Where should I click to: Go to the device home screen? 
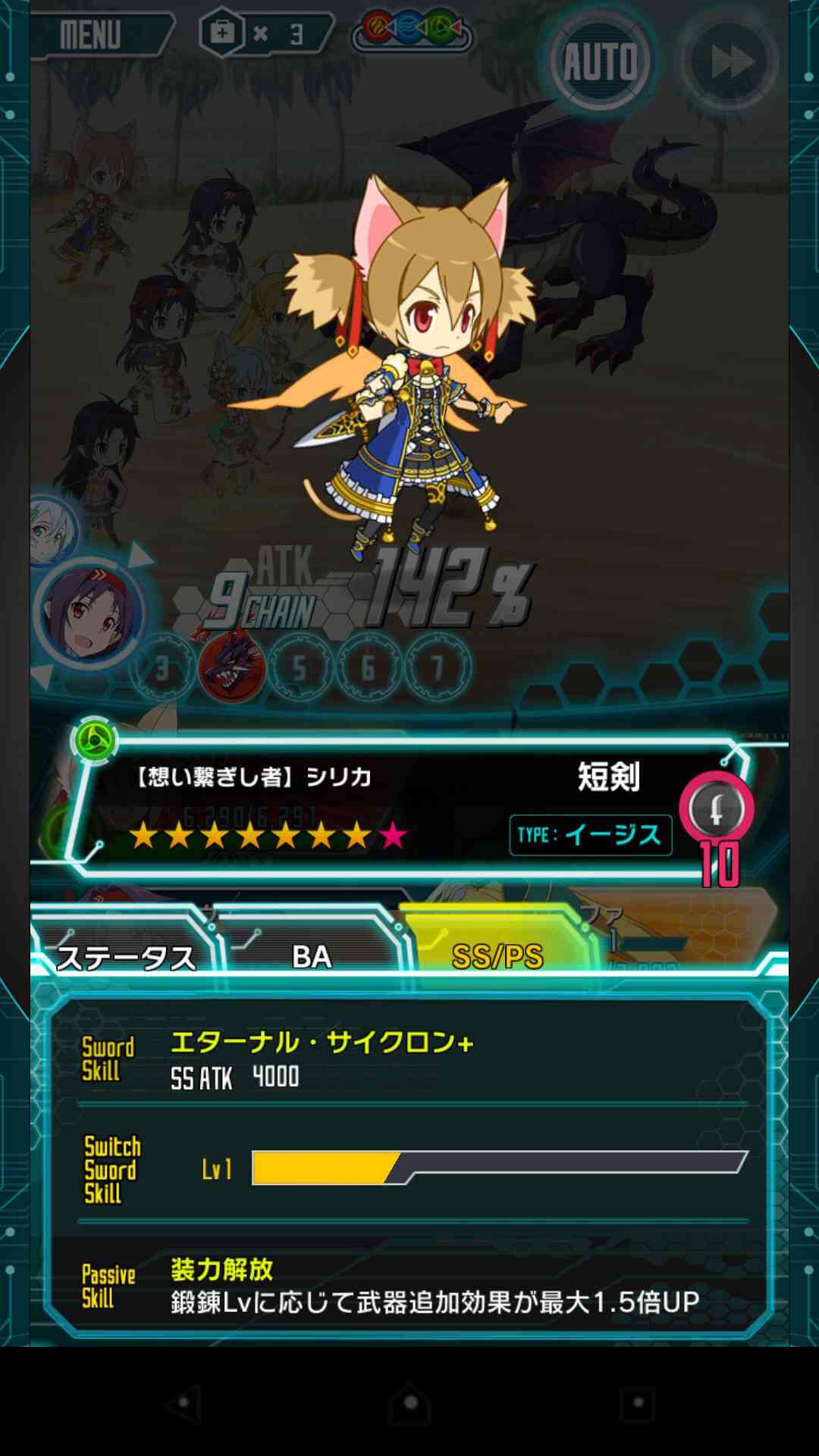(409, 1403)
